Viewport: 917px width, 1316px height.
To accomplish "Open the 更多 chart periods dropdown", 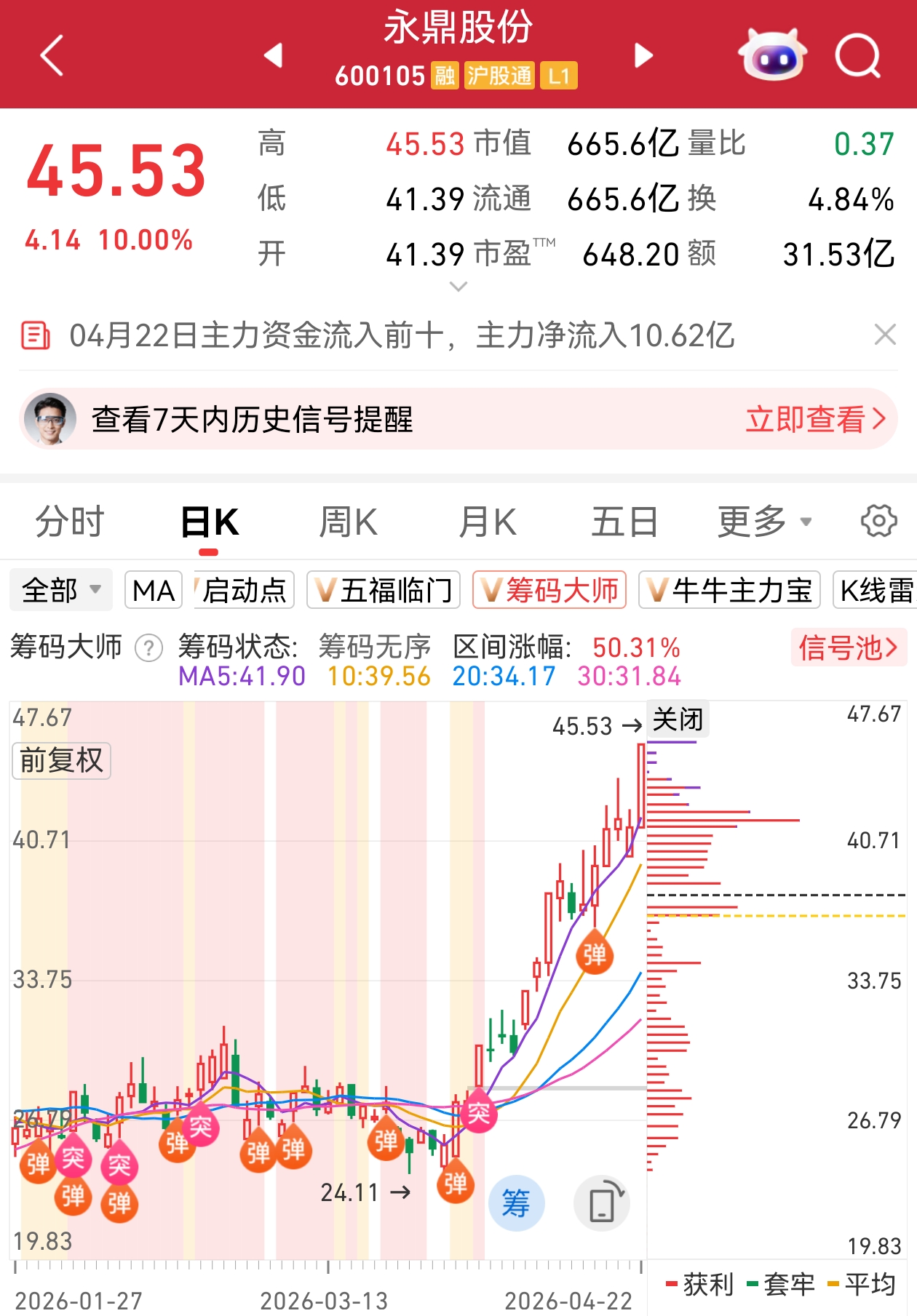I will click(x=764, y=522).
